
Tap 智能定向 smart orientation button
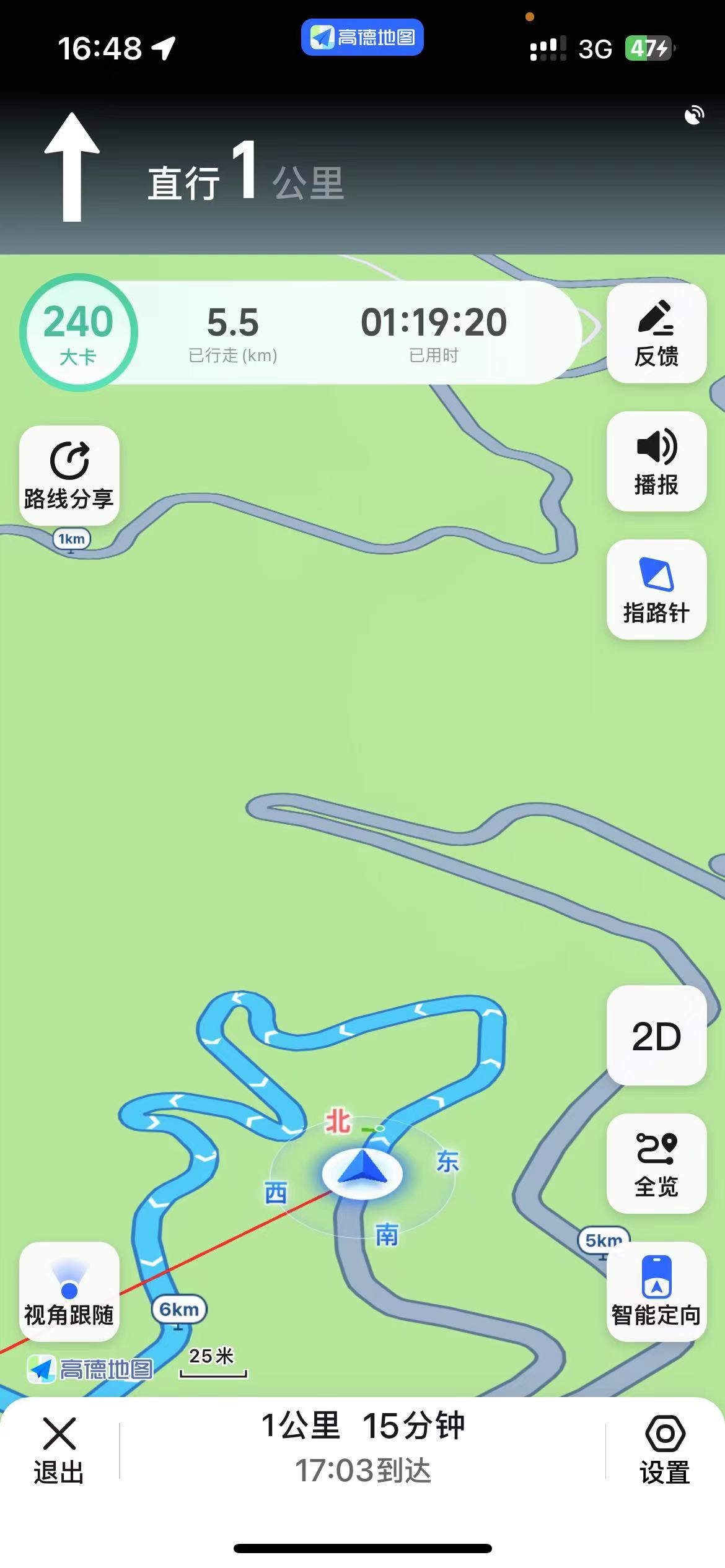pos(656,1292)
